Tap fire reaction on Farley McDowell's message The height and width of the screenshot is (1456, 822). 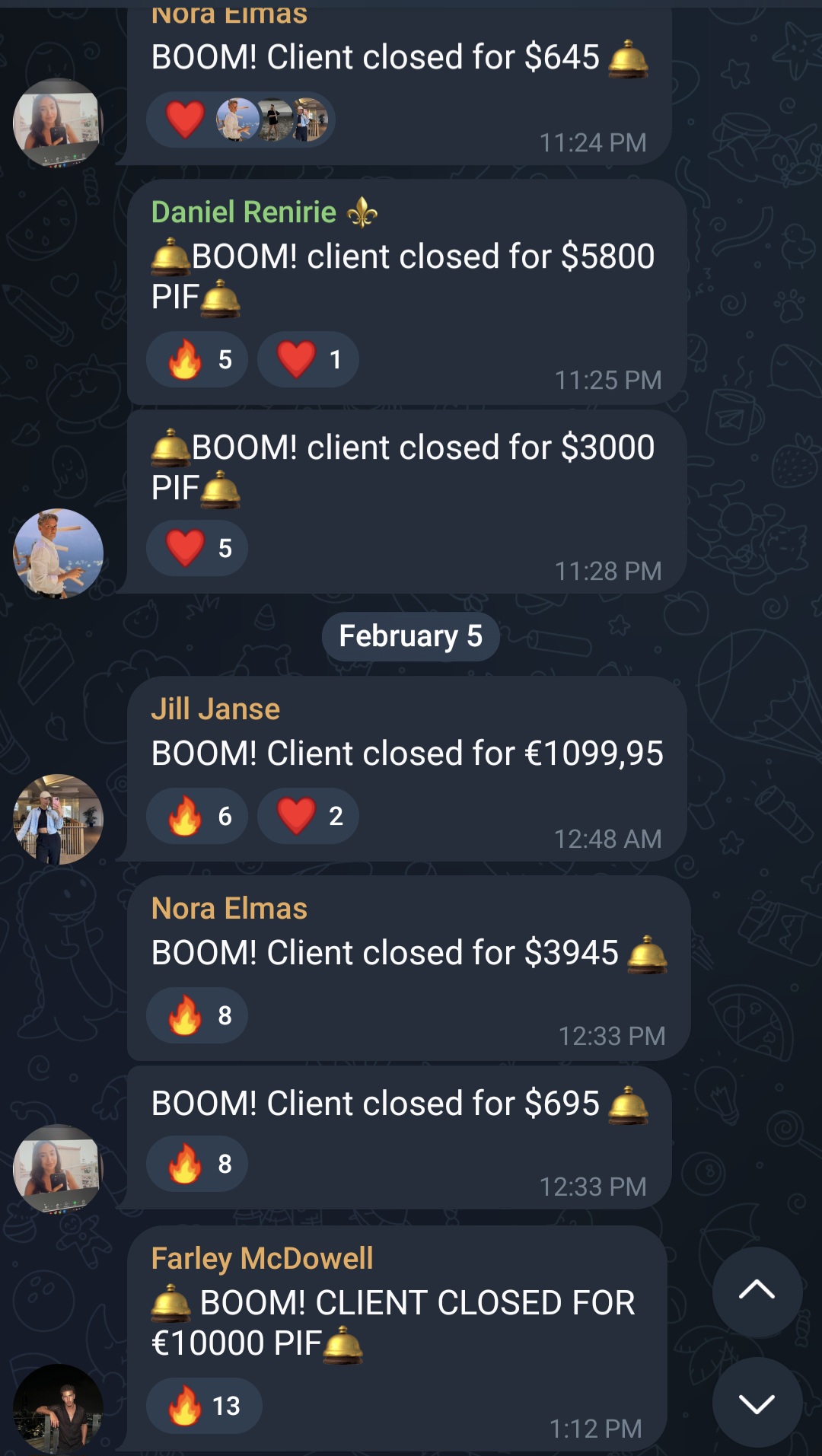pos(204,1406)
